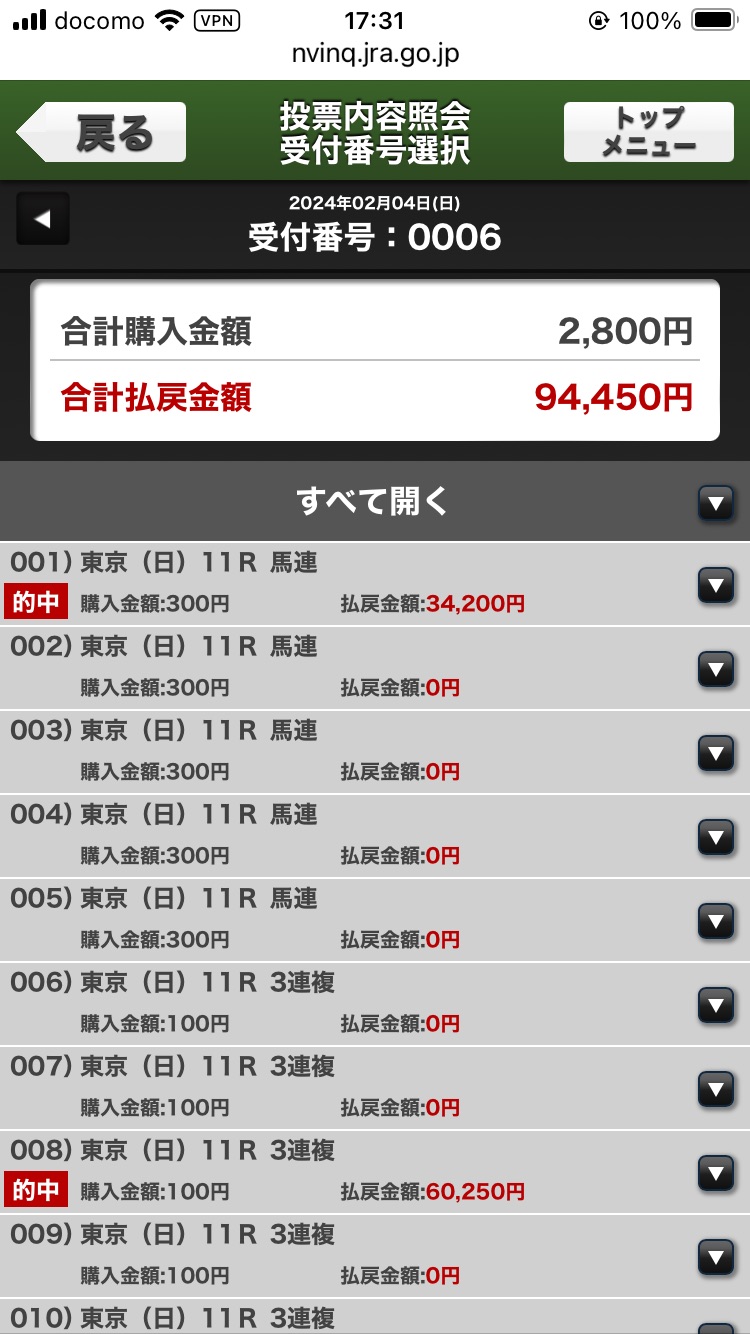
Task: Expand bet 005 馬連 details
Action: click(715, 921)
